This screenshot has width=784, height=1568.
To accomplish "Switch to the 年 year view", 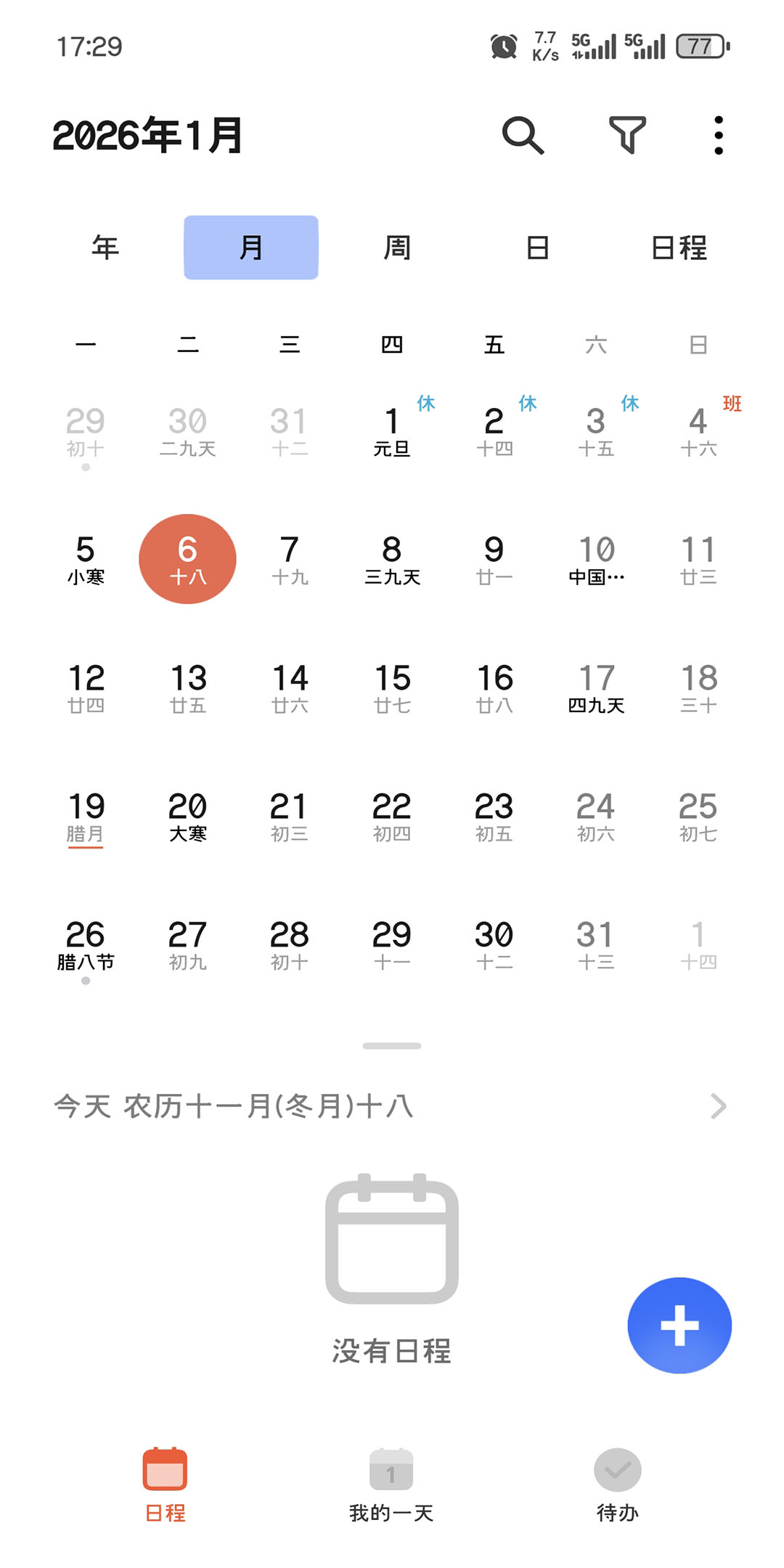I will 105,248.
